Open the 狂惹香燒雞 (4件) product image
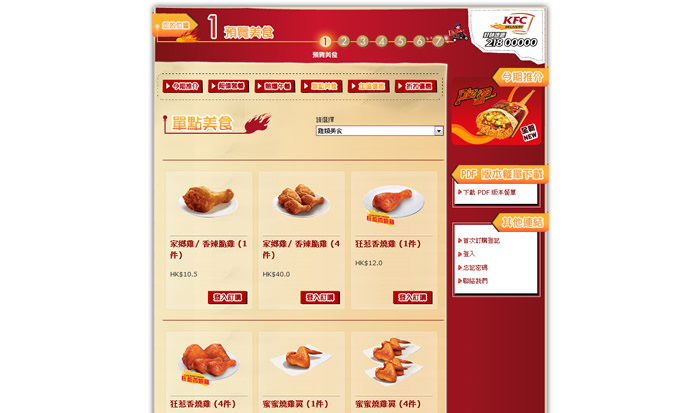This screenshot has height=413, width=700. click(x=208, y=362)
